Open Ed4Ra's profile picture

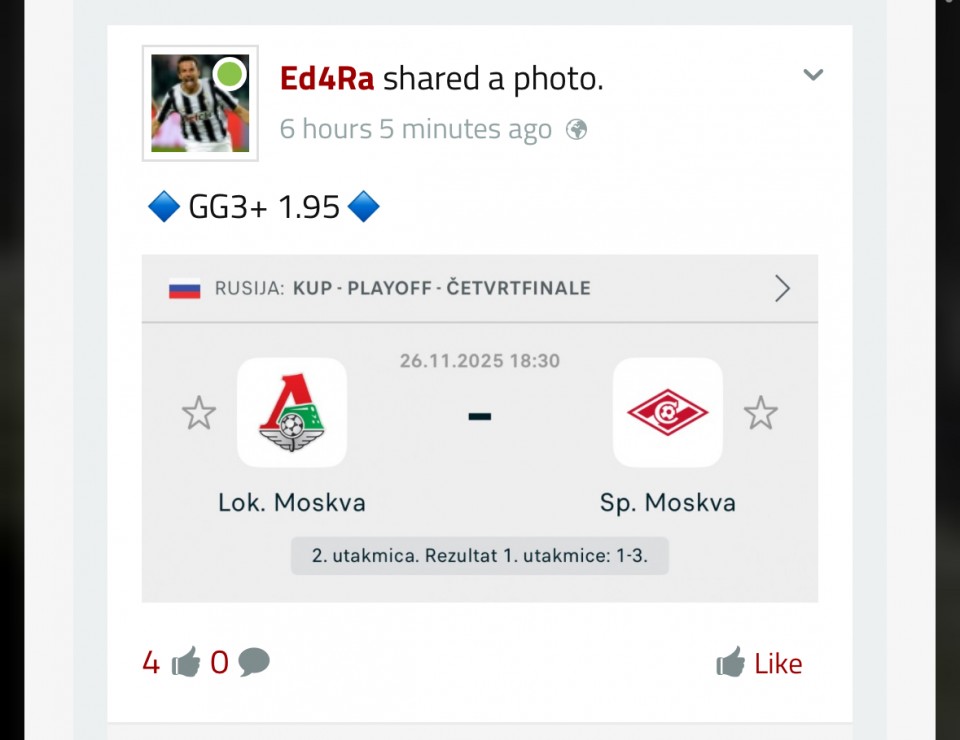pos(200,103)
